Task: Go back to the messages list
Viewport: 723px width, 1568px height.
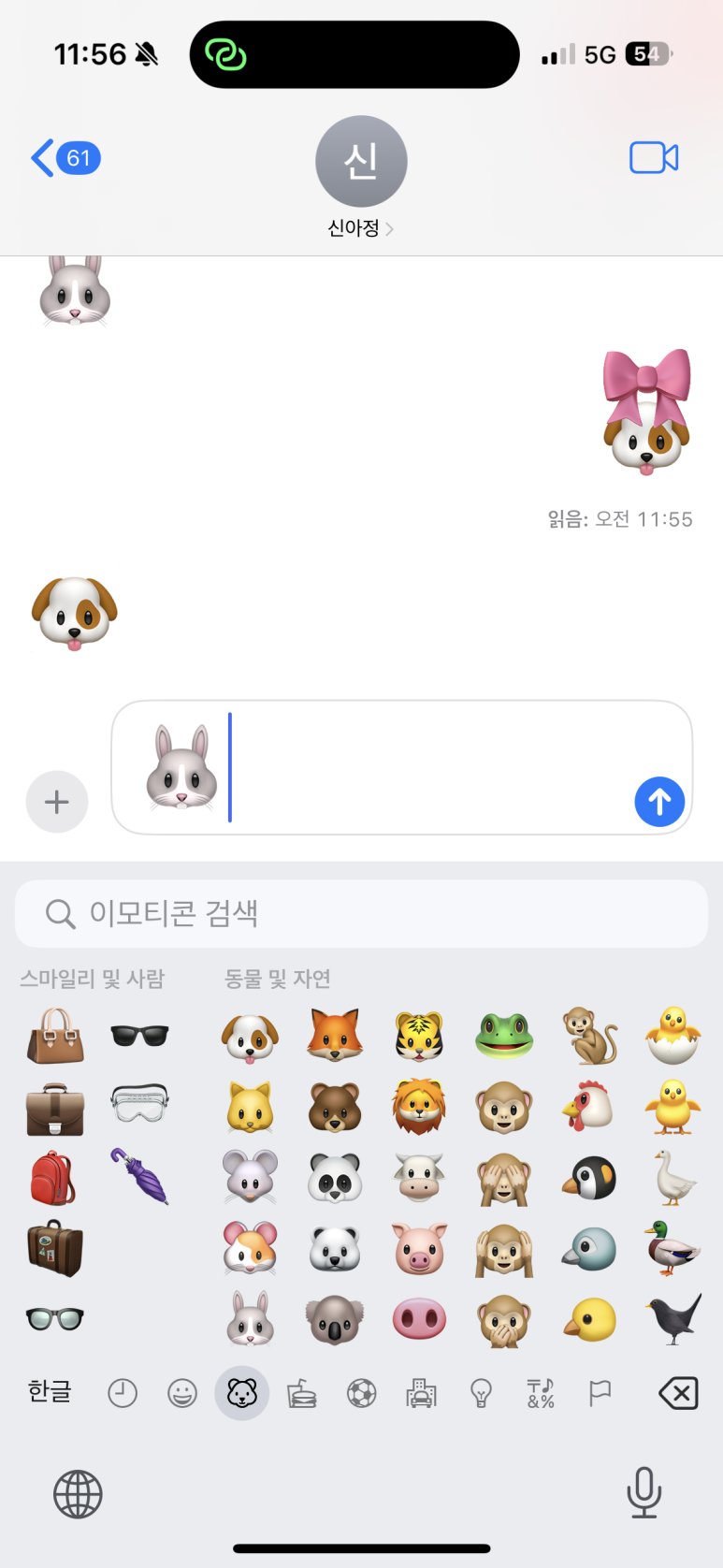Action: [x=64, y=158]
